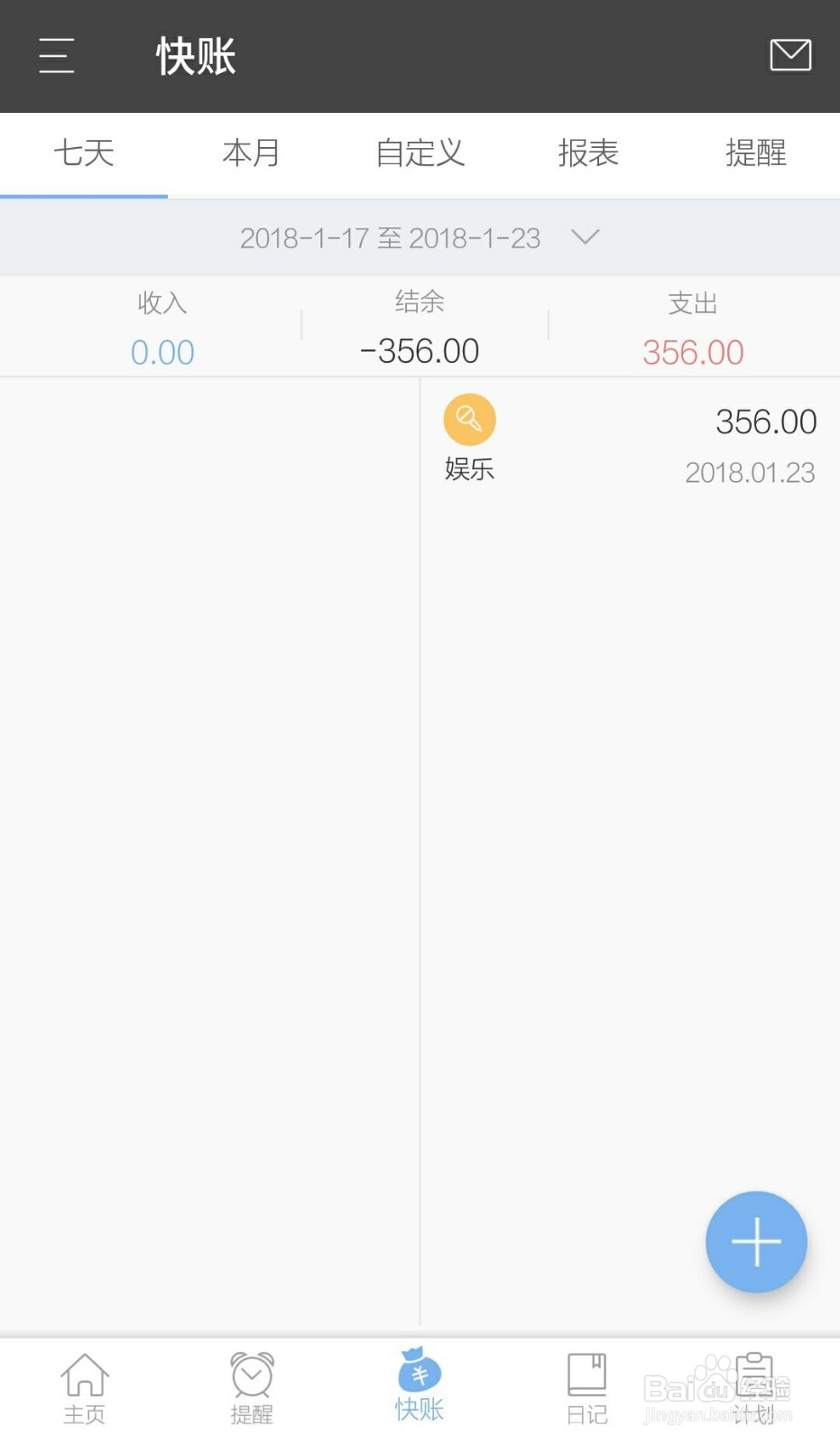Select 快账 in bottom navigation
The image size is (840, 1444).
pyautogui.click(x=420, y=1385)
